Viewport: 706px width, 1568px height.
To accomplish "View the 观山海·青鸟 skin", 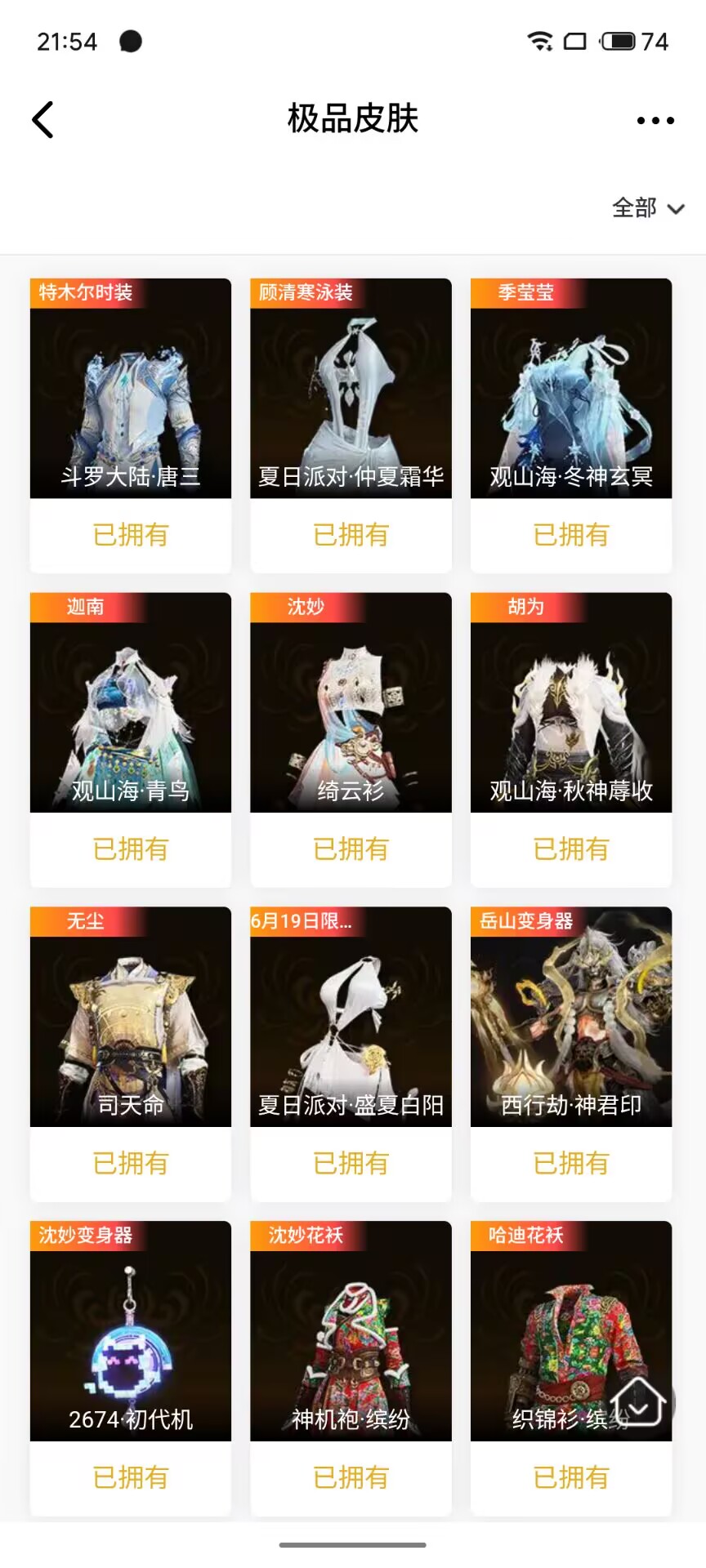I will (131, 702).
